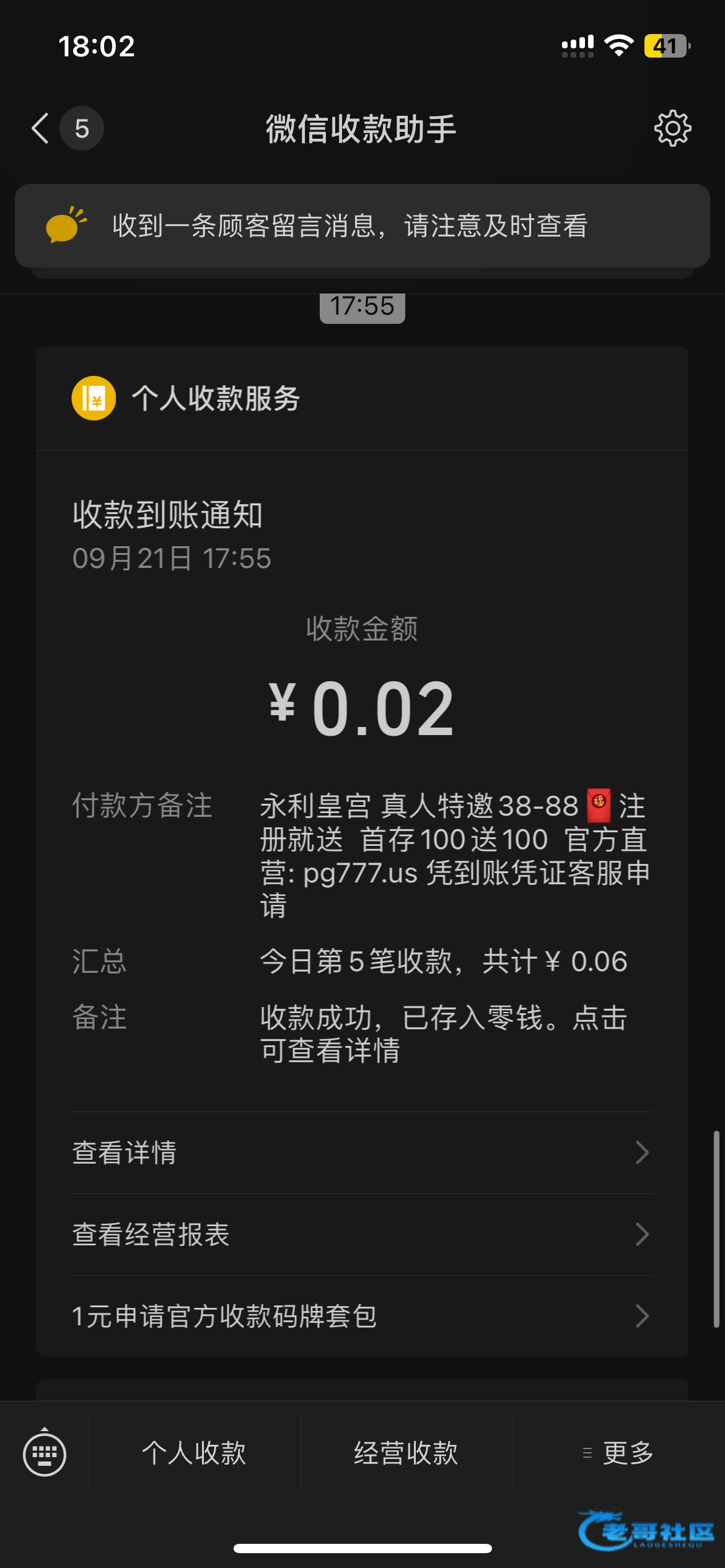Open the customer message notification banner
The image size is (725, 1568).
click(x=362, y=226)
